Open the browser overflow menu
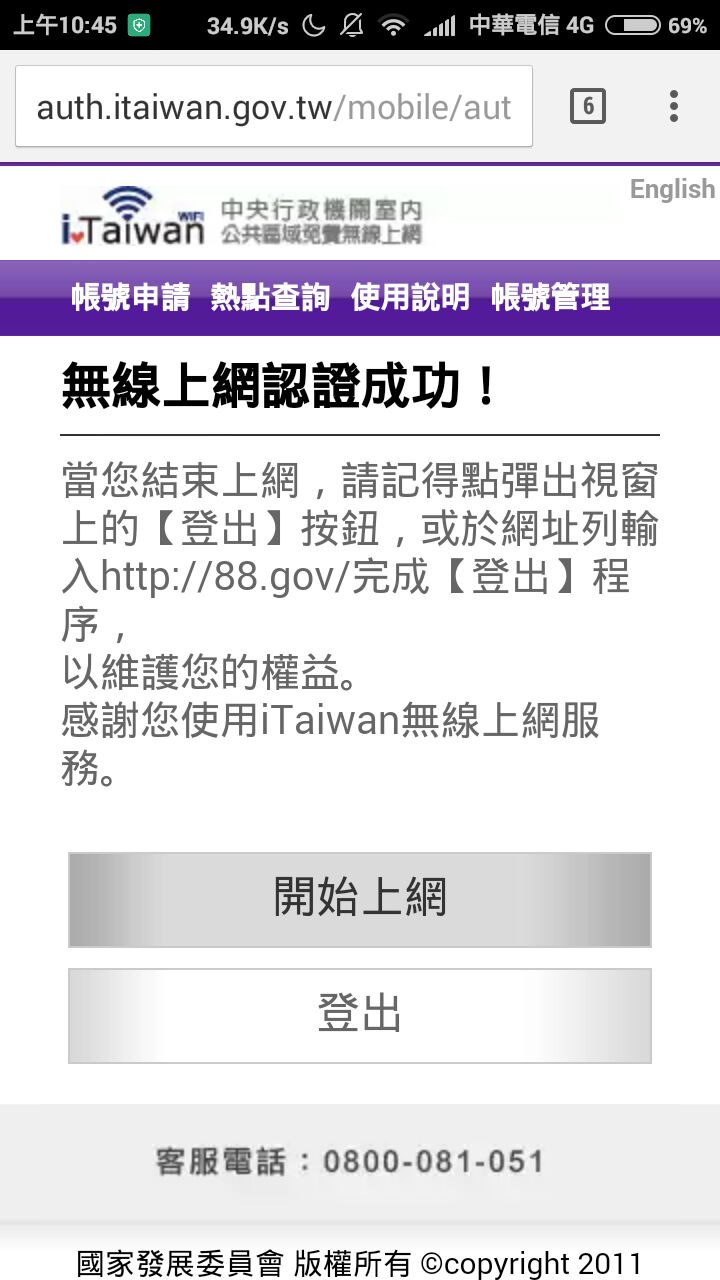 coord(674,106)
